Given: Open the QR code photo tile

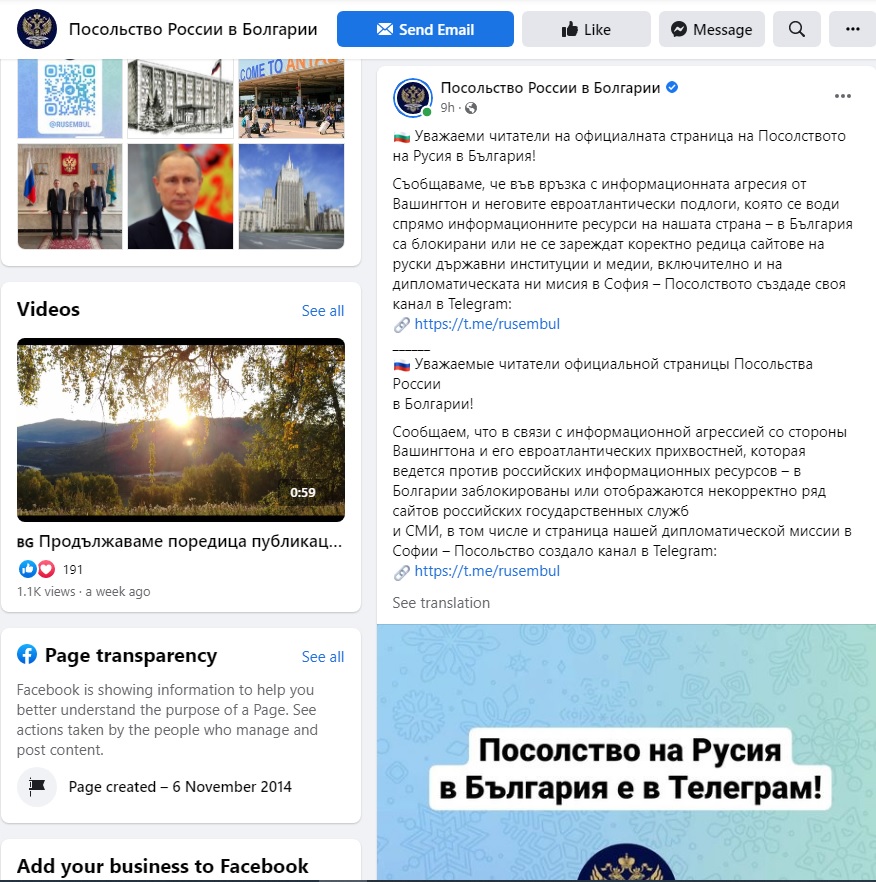Looking at the screenshot, I should coord(70,98).
